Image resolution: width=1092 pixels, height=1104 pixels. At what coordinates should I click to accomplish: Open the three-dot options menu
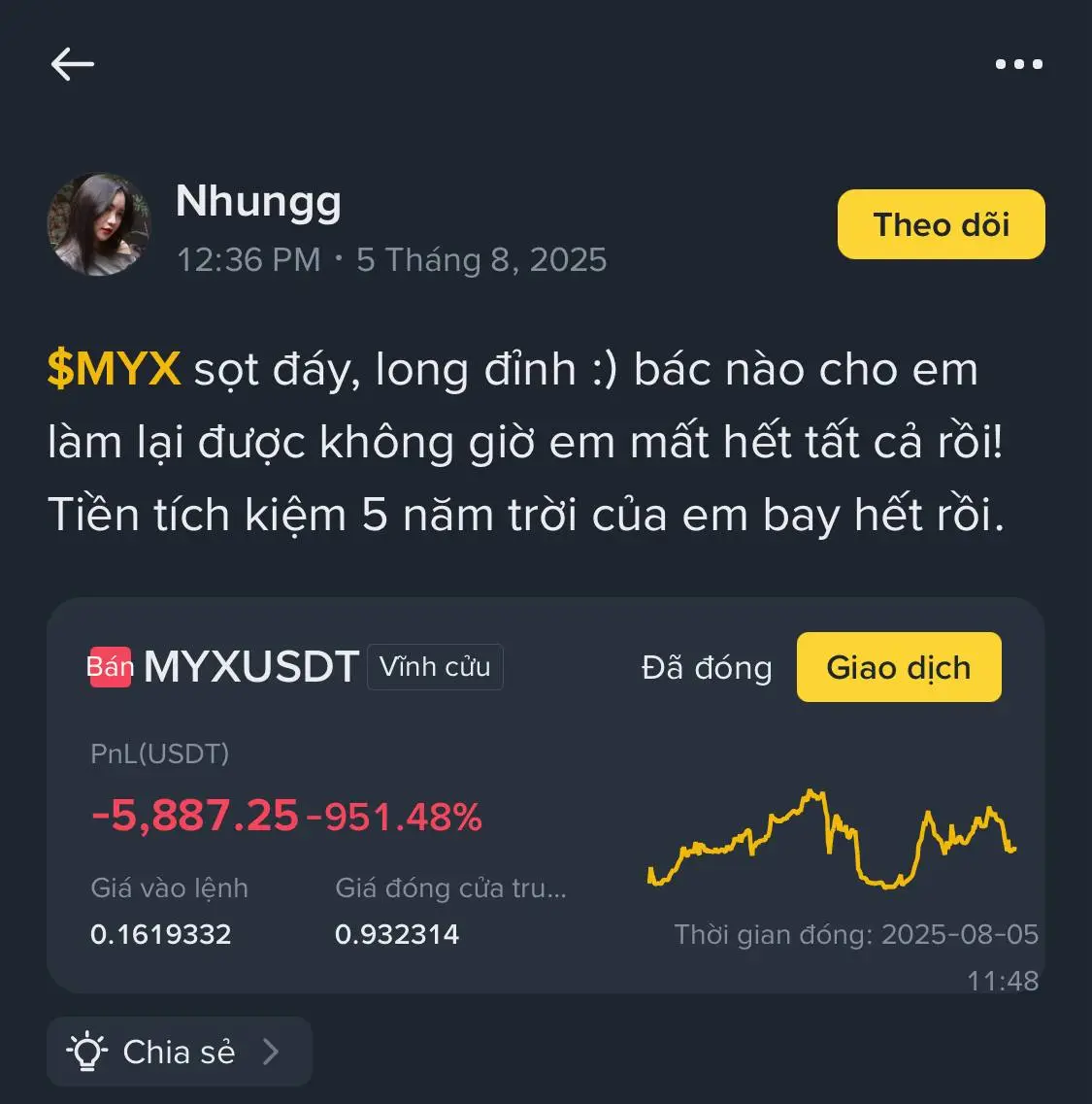(x=1017, y=64)
